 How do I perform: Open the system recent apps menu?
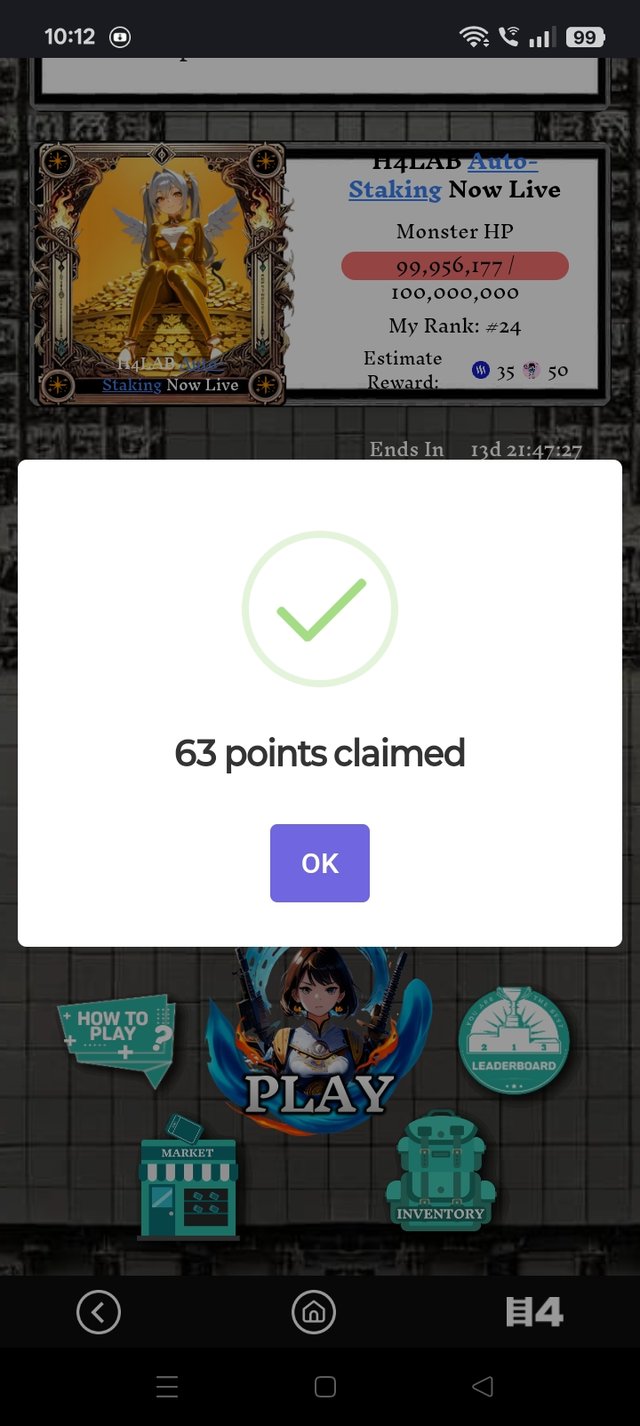coord(167,1387)
